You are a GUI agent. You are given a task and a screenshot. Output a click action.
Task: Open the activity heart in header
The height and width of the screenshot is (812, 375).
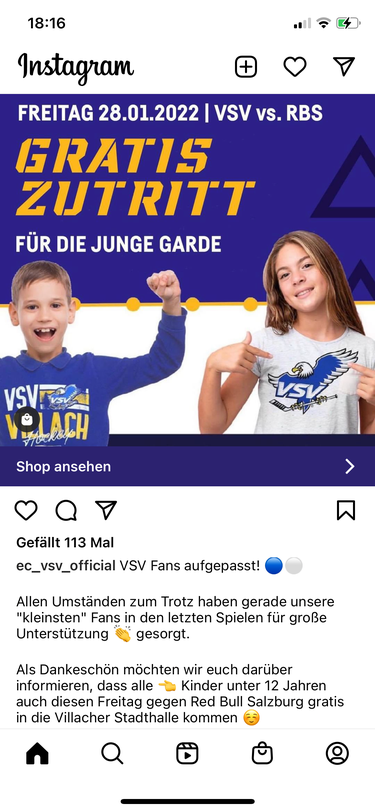[295, 67]
